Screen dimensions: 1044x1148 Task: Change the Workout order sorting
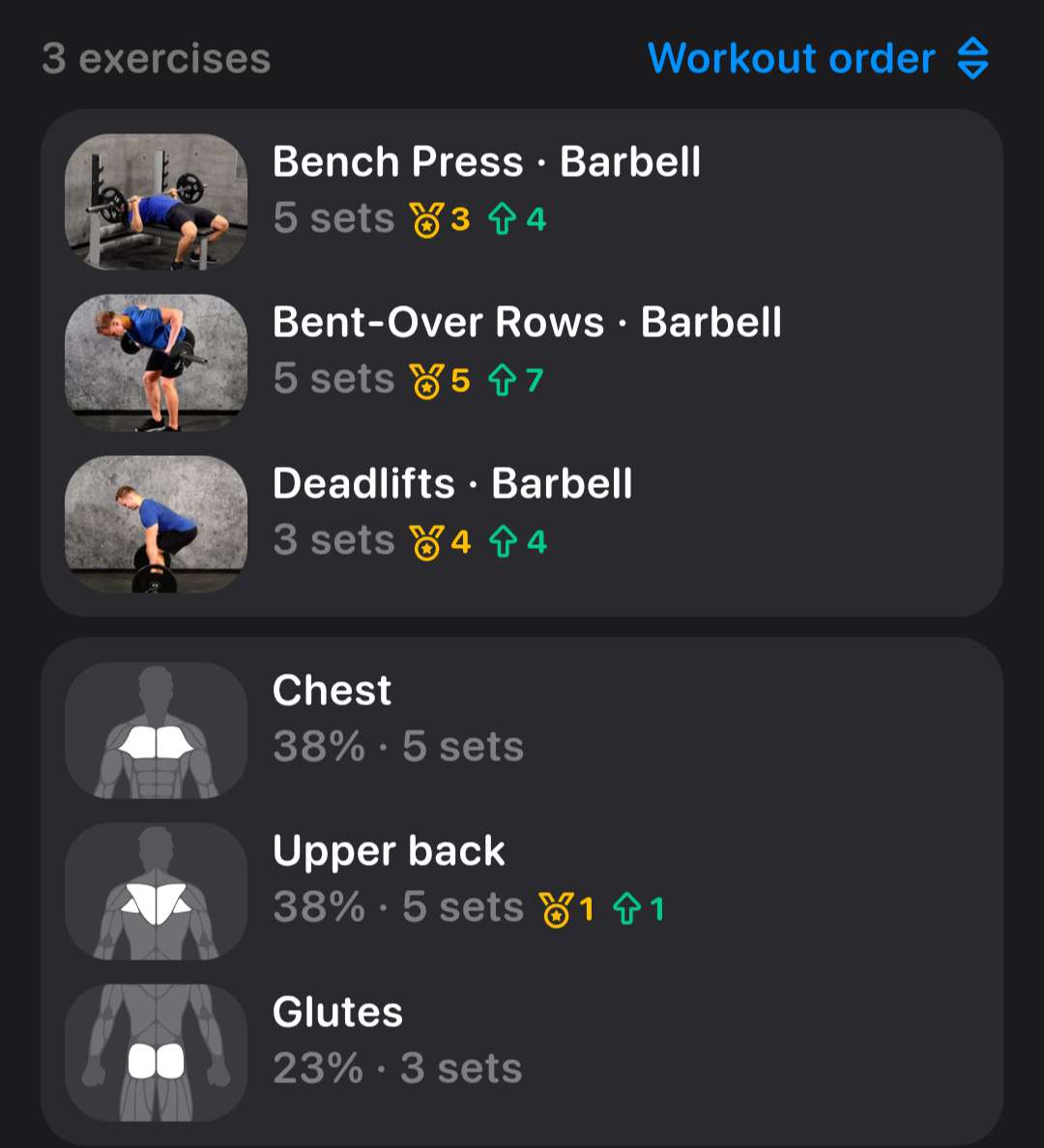[x=818, y=59]
